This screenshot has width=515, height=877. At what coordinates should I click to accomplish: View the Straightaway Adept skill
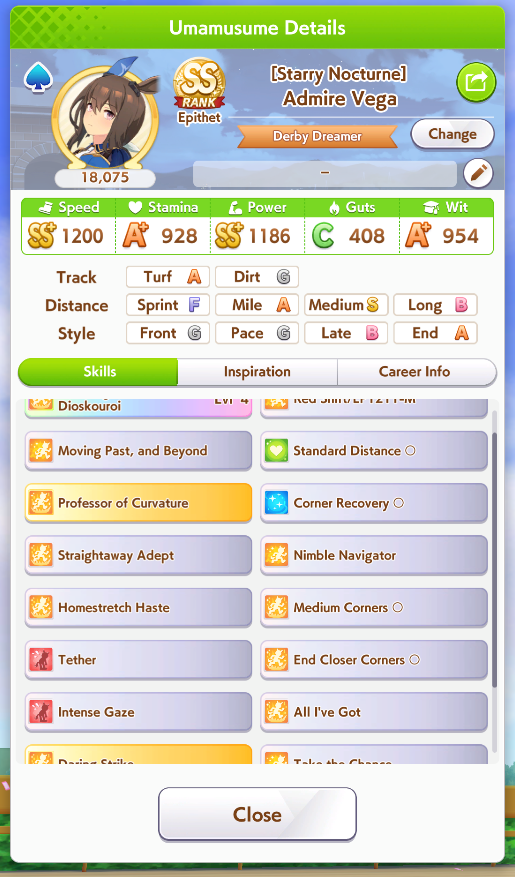[x=138, y=555]
